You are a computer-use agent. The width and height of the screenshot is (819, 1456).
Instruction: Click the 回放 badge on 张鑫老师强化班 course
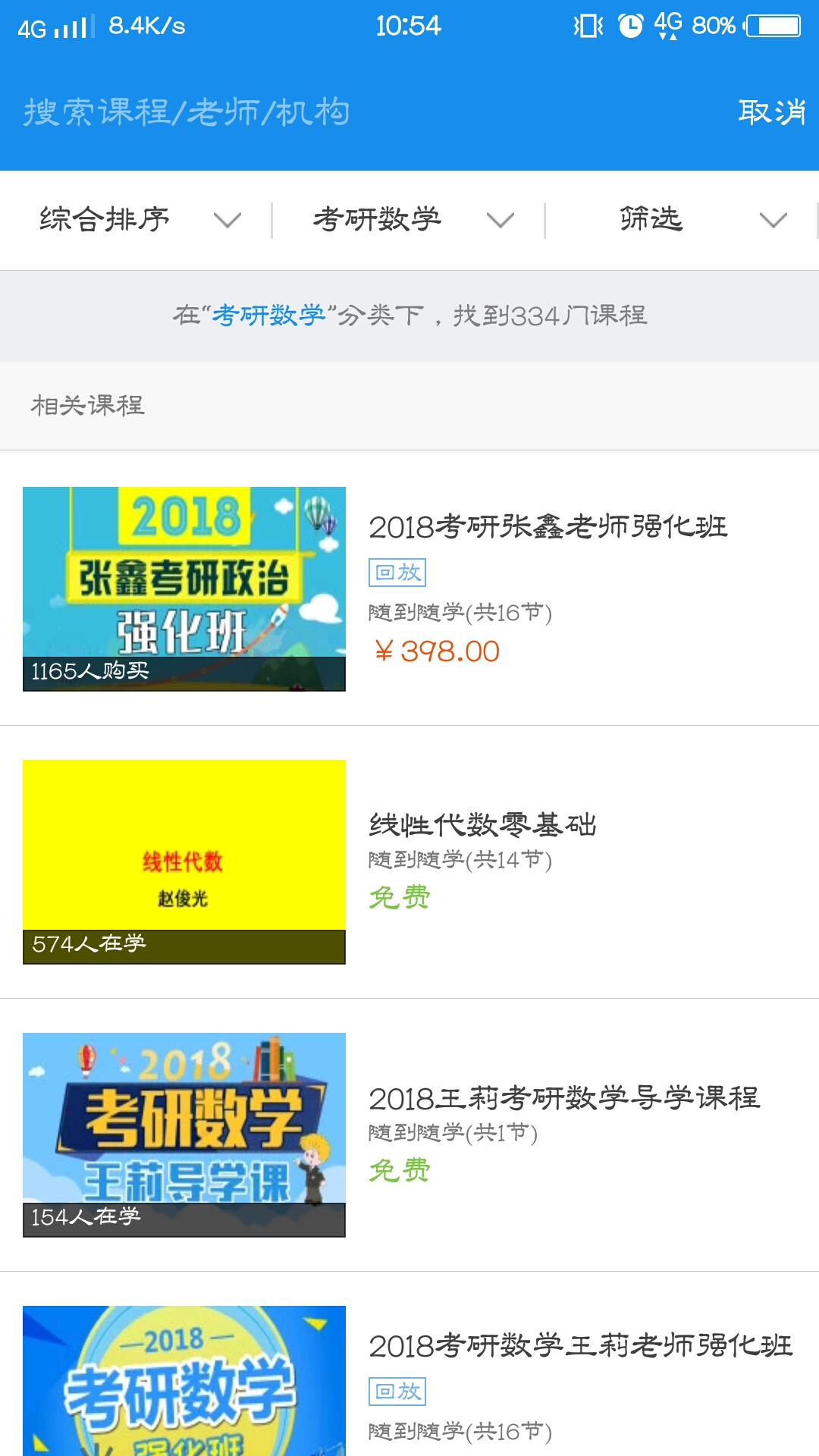[x=397, y=574]
